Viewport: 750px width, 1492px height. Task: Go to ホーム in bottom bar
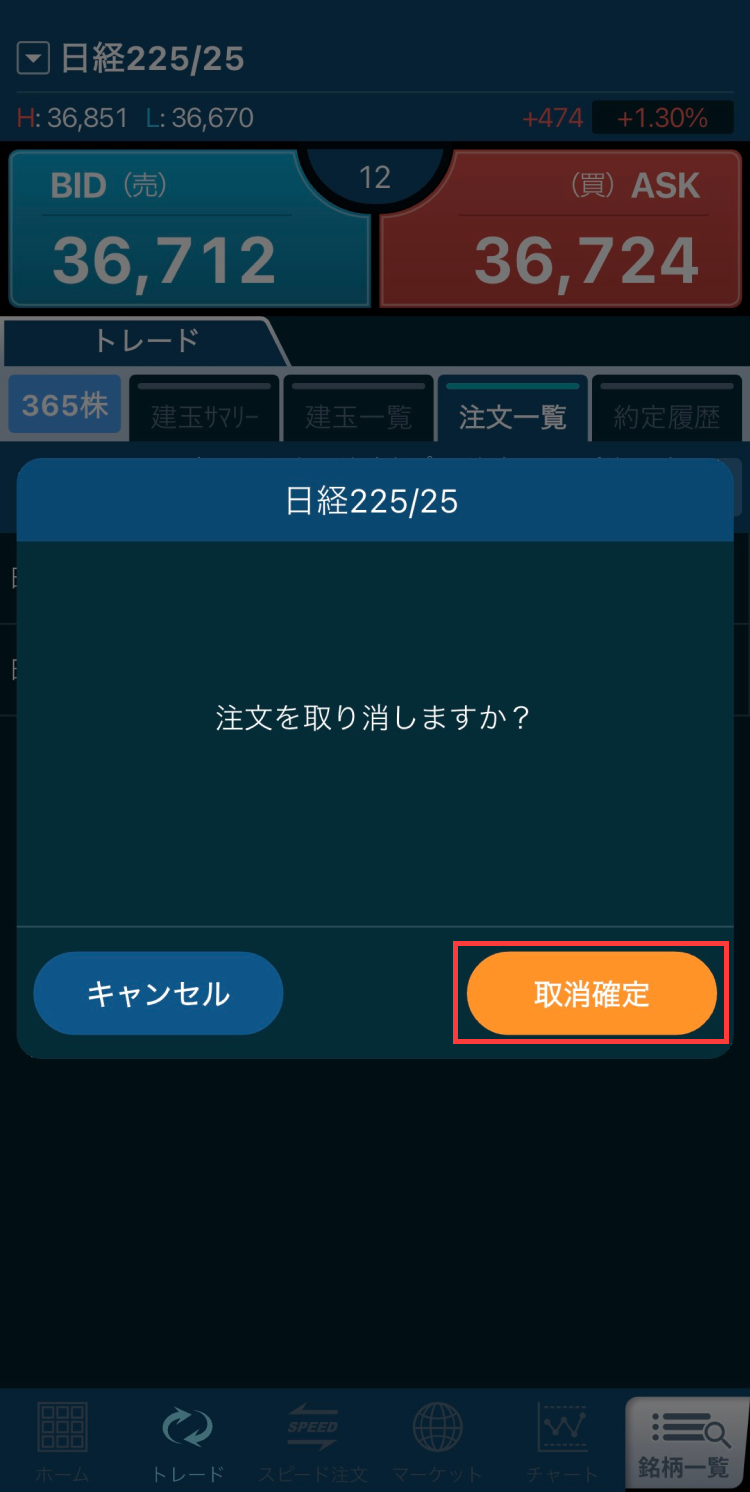(62, 1441)
